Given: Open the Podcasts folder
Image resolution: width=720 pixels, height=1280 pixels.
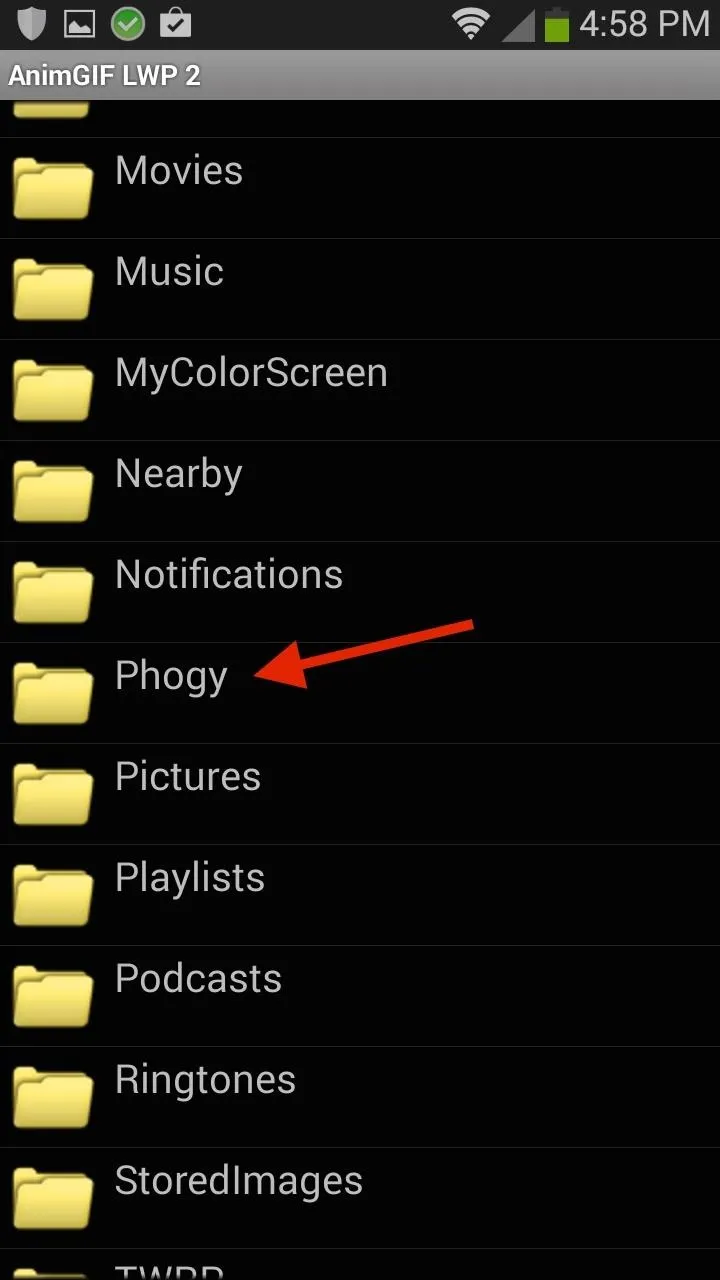Looking at the screenshot, I should [x=360, y=996].
